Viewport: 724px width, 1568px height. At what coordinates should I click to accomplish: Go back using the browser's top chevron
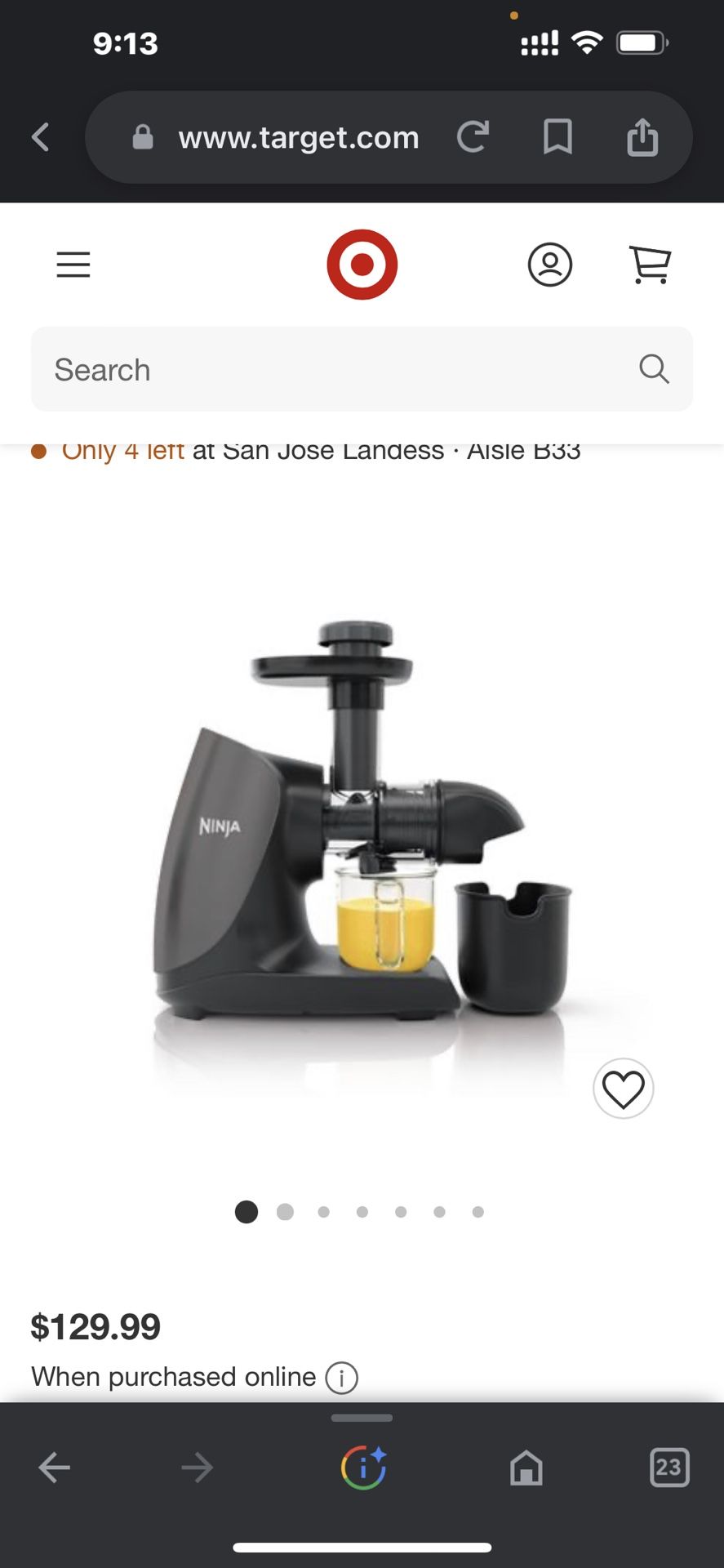pos(41,137)
